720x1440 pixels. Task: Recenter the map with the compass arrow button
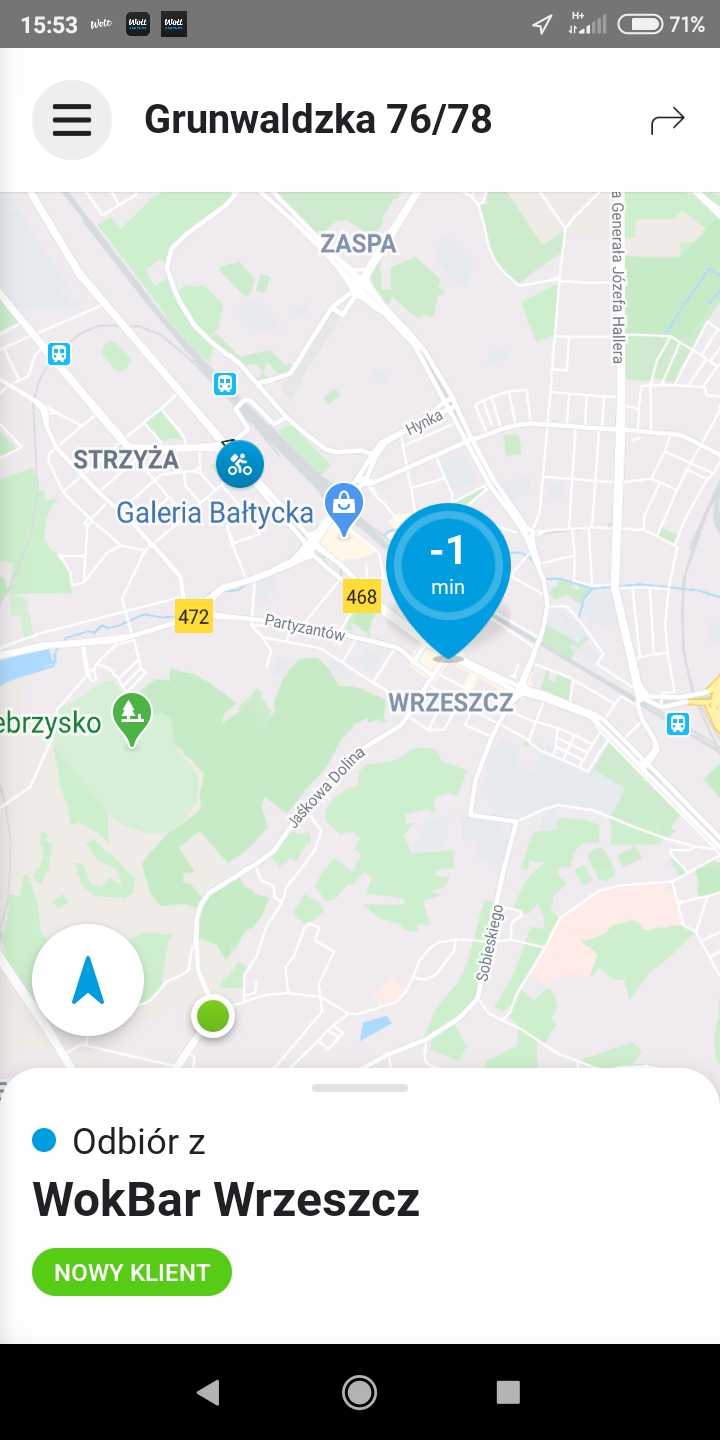[x=88, y=980]
